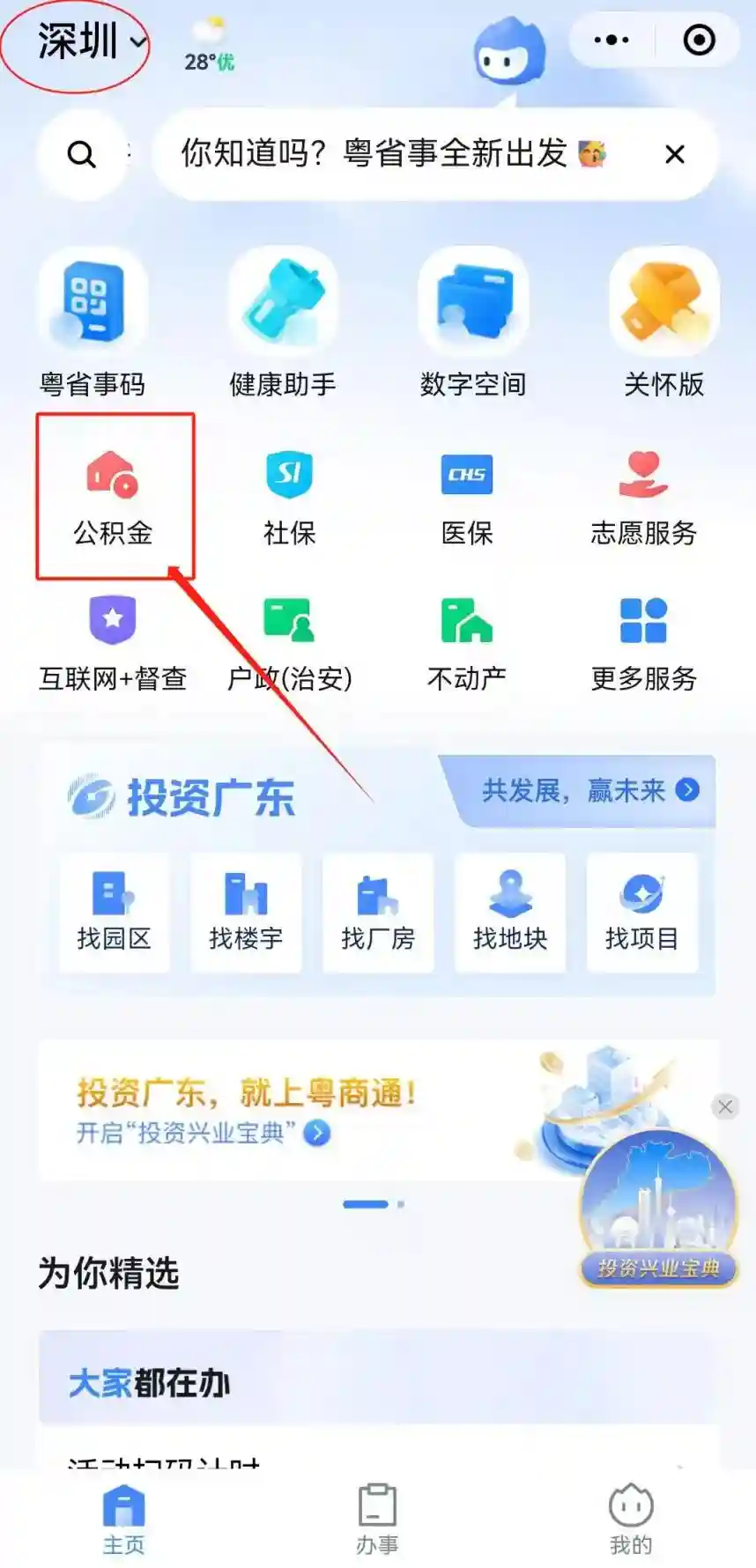Screen dimensions: 756x1568
Task: View 更多服务 more services
Action: pos(643,643)
